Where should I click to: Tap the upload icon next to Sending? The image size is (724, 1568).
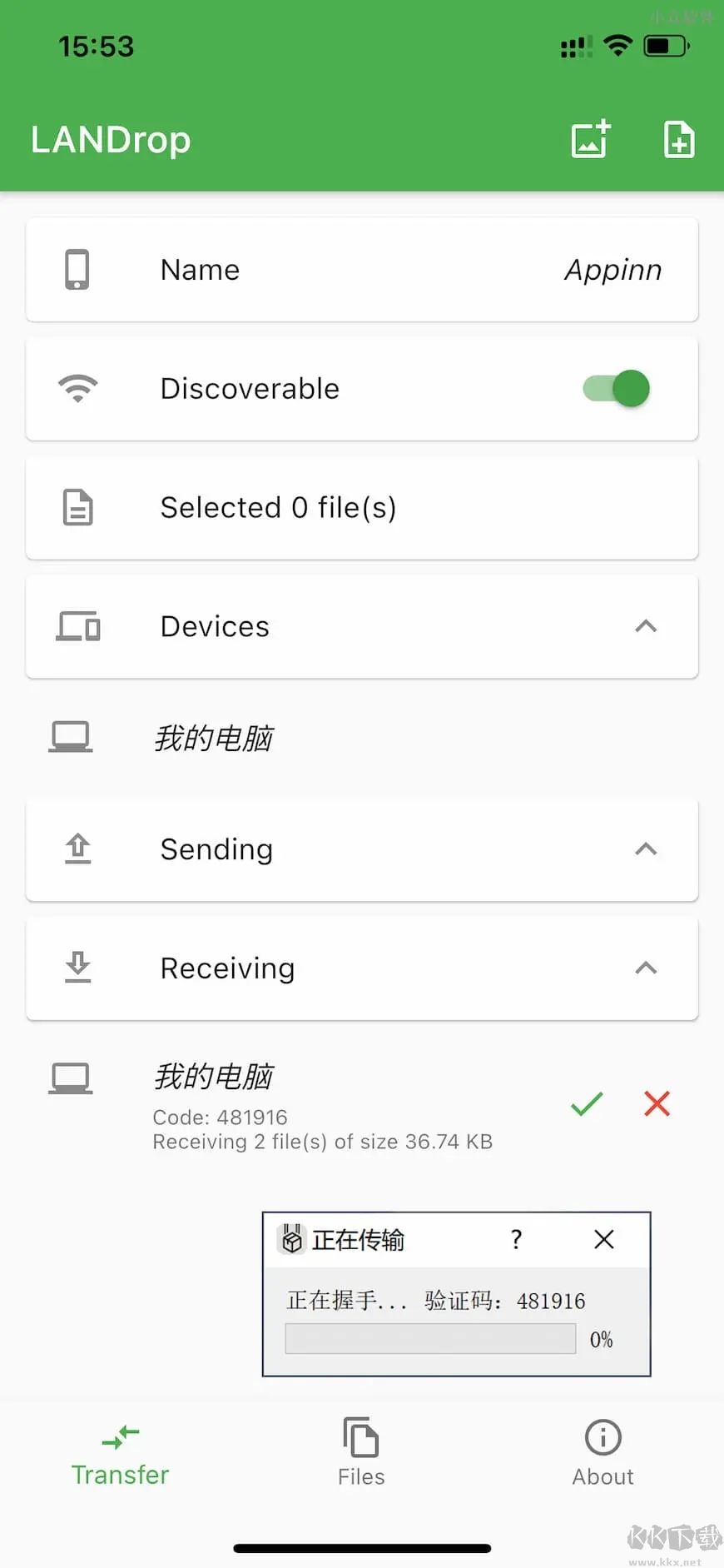pos(77,849)
